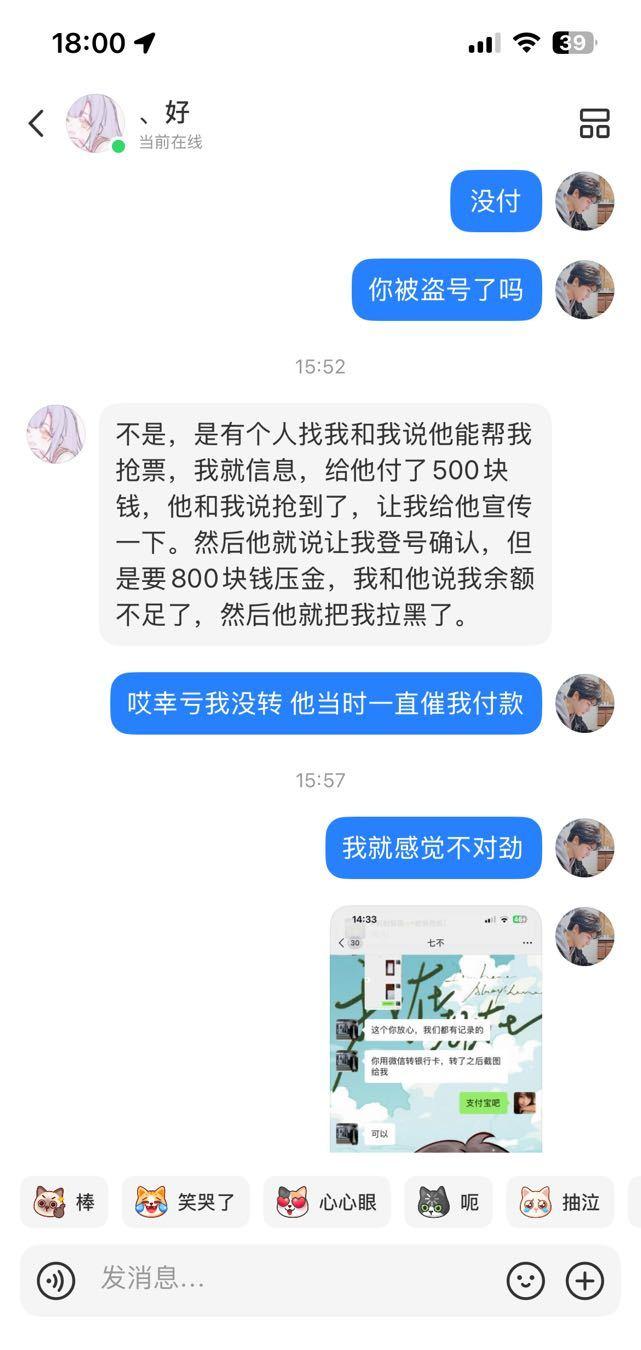
Task: Send the 心心眼 quick sticker
Action: point(327,1202)
